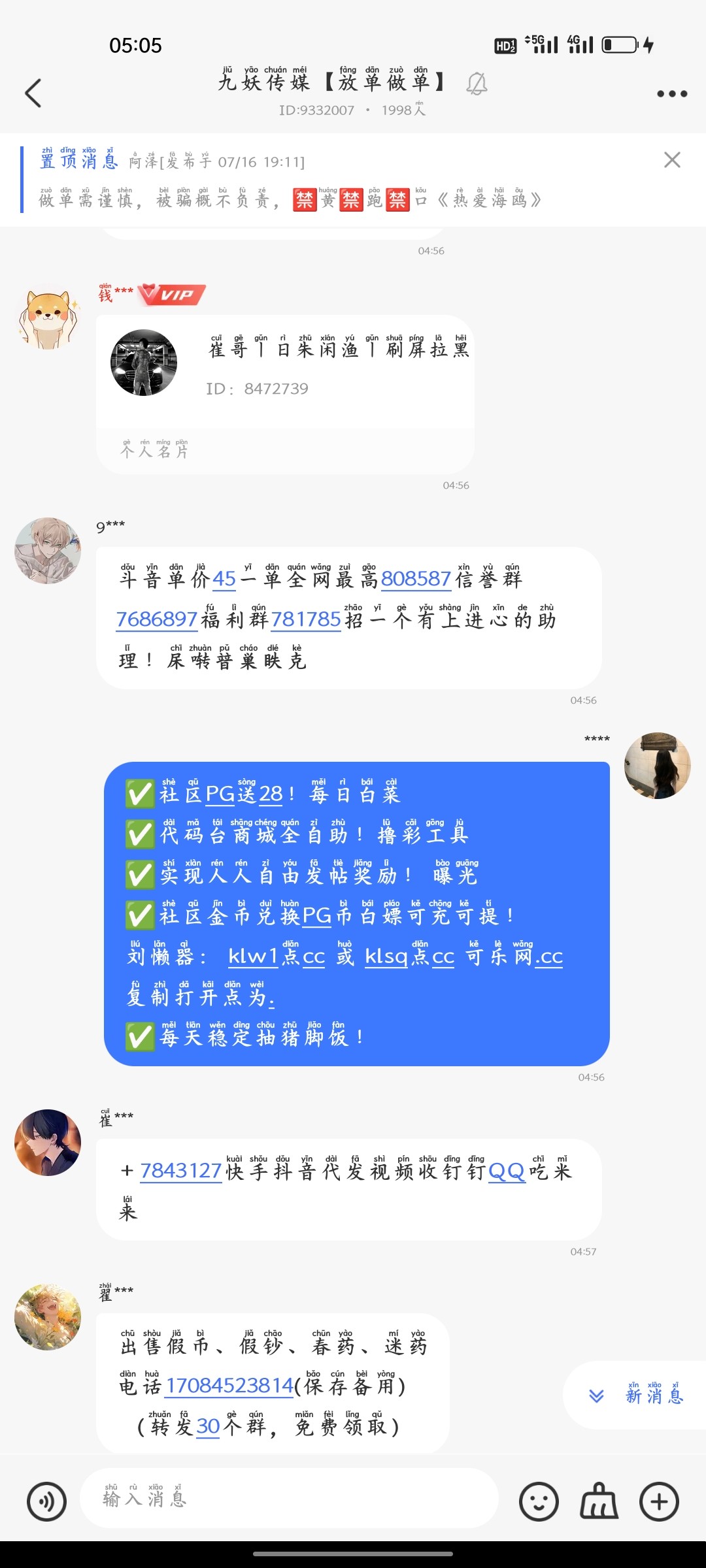This screenshot has width=706, height=1568.
Task: Tap the back arrow to leave the group chat
Action: pos(34,93)
